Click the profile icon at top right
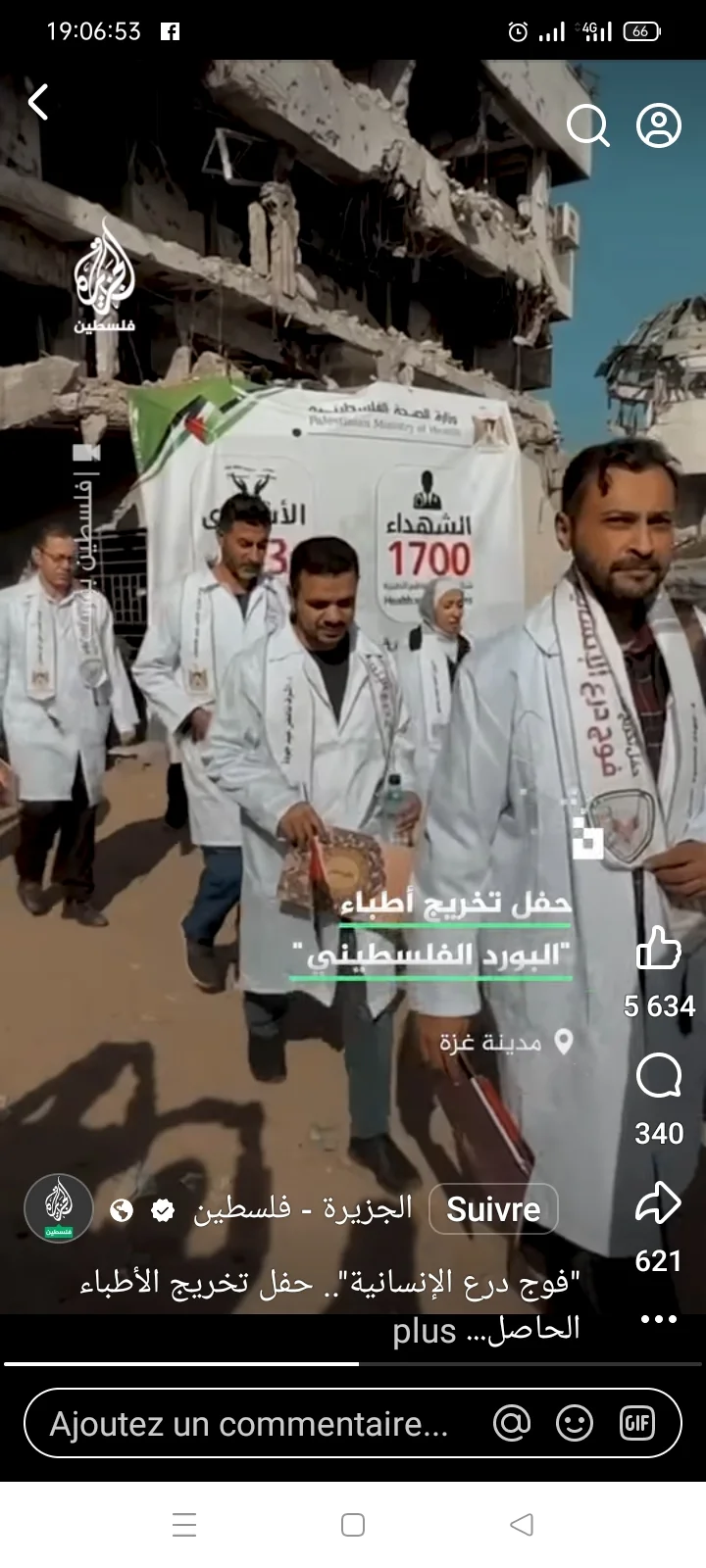This screenshot has height=1568, width=706. click(x=658, y=125)
